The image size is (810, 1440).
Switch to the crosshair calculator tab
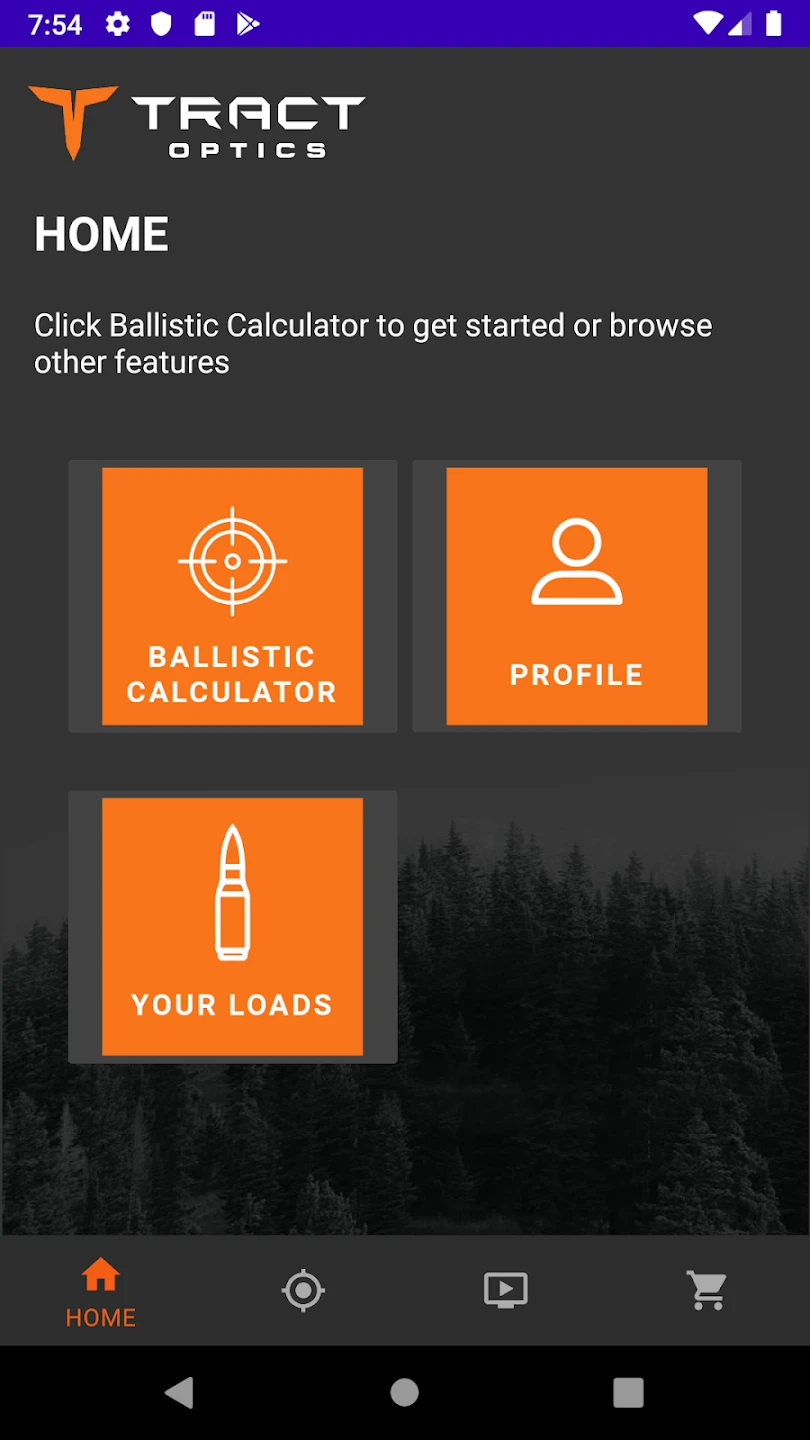pos(303,1290)
